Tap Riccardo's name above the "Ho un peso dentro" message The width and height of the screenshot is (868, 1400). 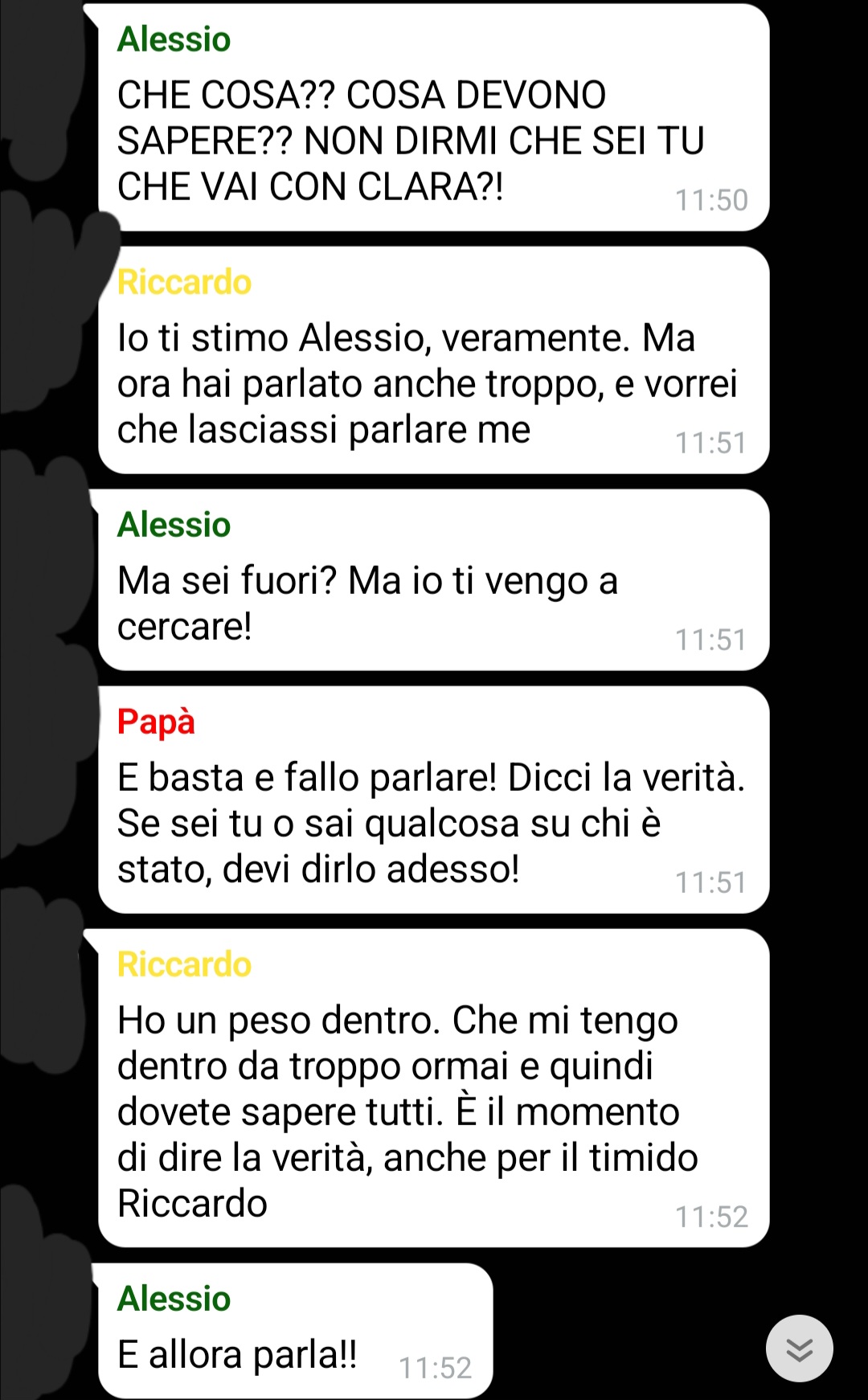(184, 964)
